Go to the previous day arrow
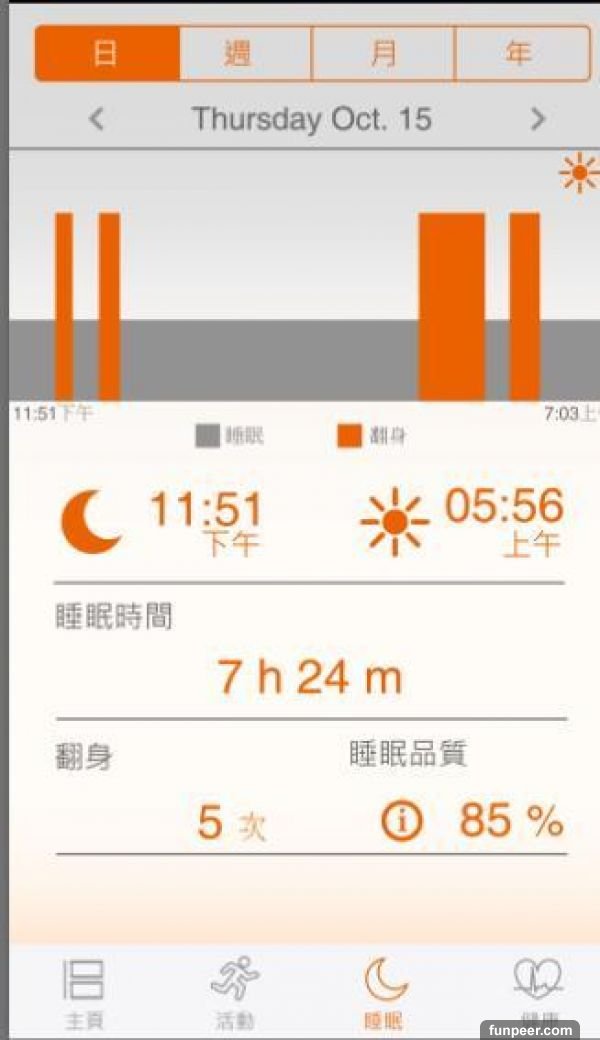The image size is (600, 1040). coord(96,120)
